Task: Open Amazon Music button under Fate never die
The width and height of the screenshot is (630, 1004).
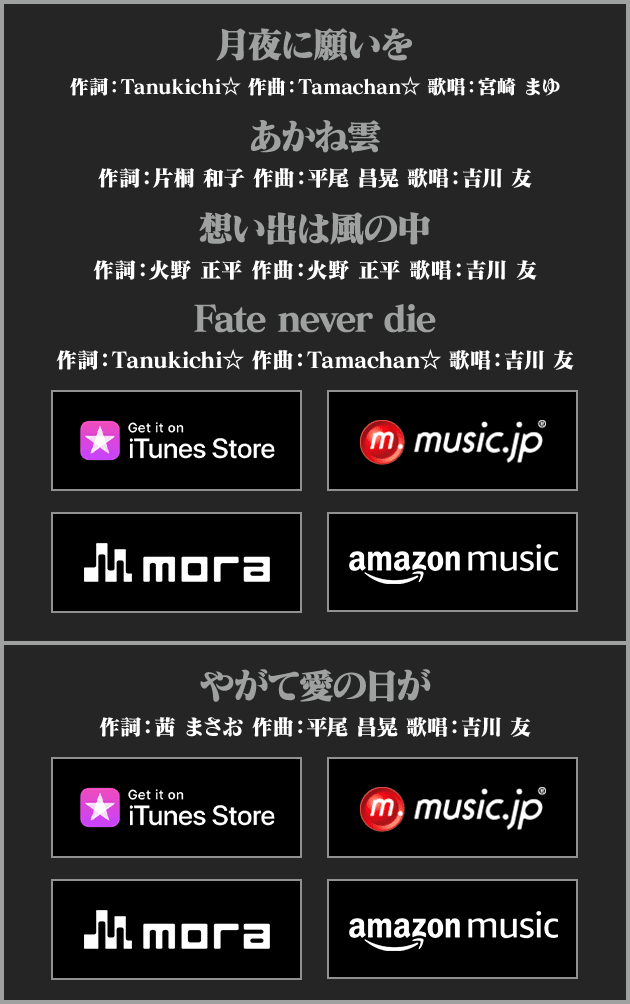Action: 452,562
